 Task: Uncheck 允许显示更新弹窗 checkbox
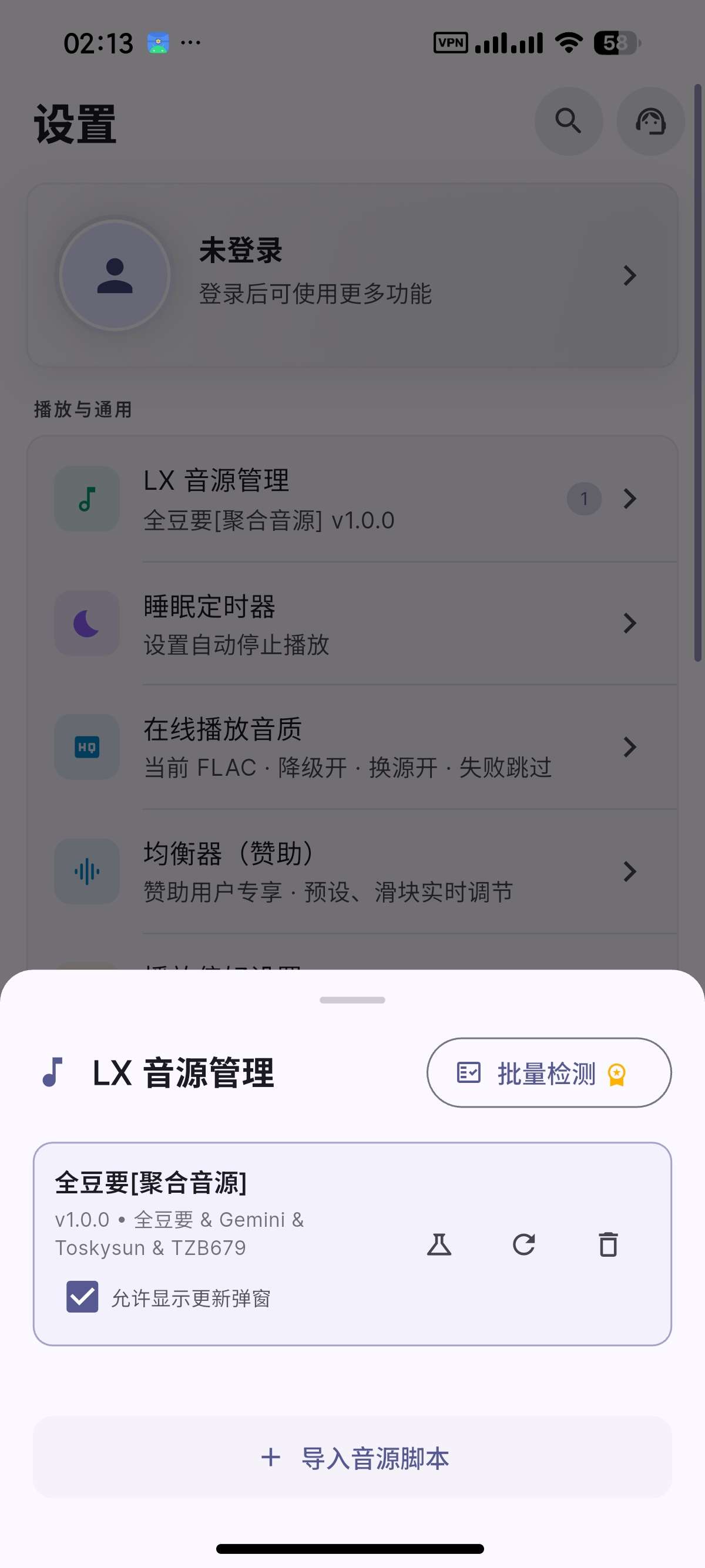pos(82,1297)
